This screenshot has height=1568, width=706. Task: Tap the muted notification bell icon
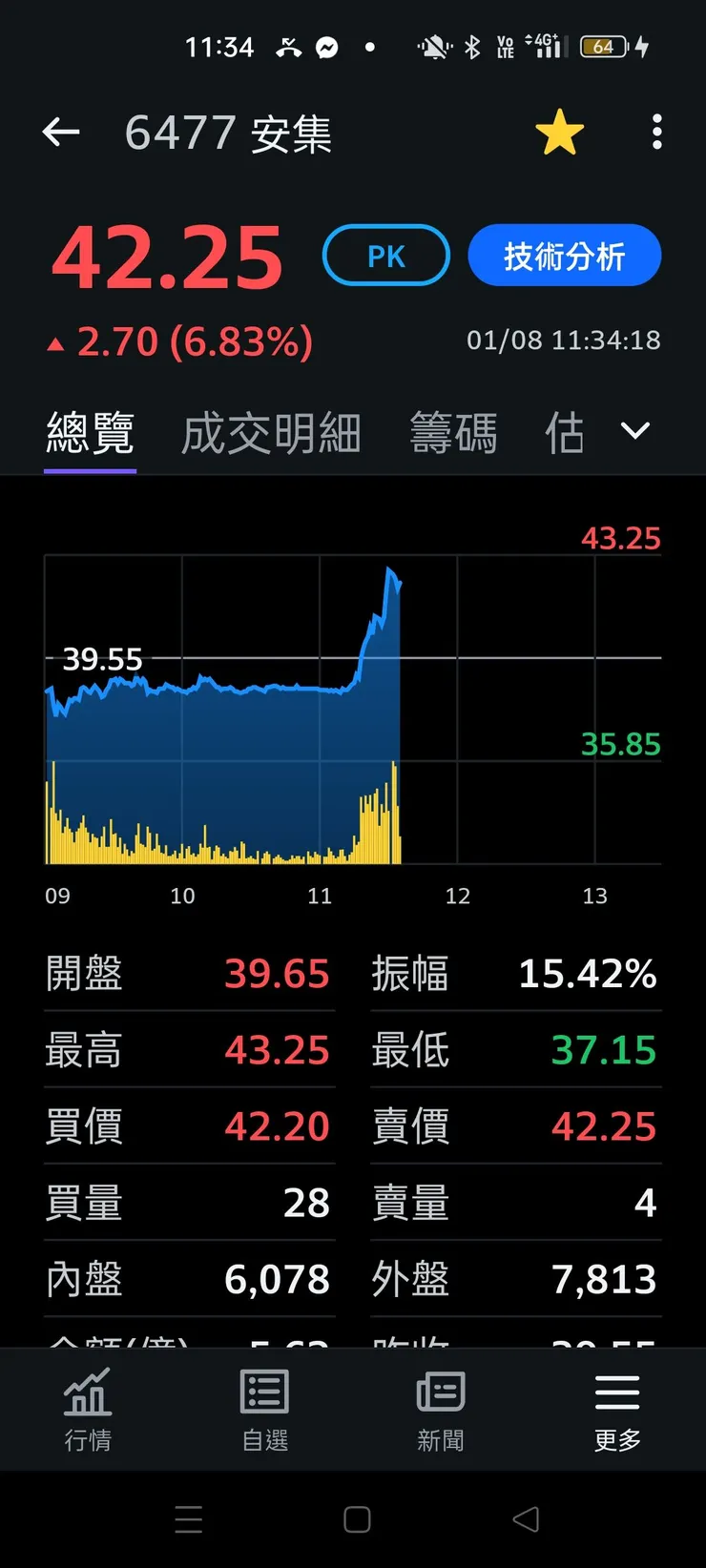435,46
